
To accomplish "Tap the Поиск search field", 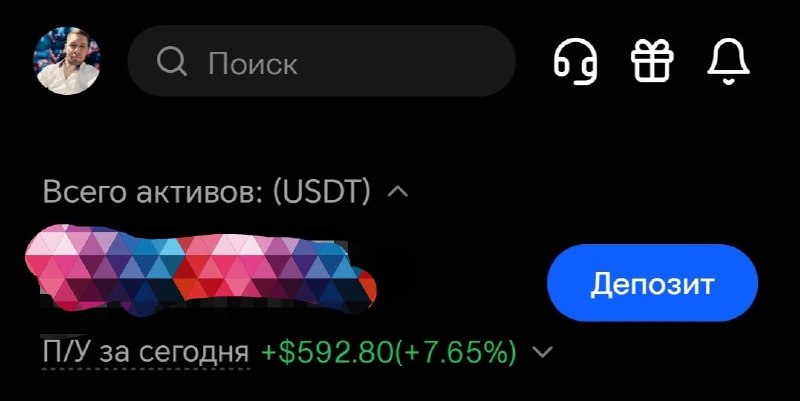I will coord(321,61).
